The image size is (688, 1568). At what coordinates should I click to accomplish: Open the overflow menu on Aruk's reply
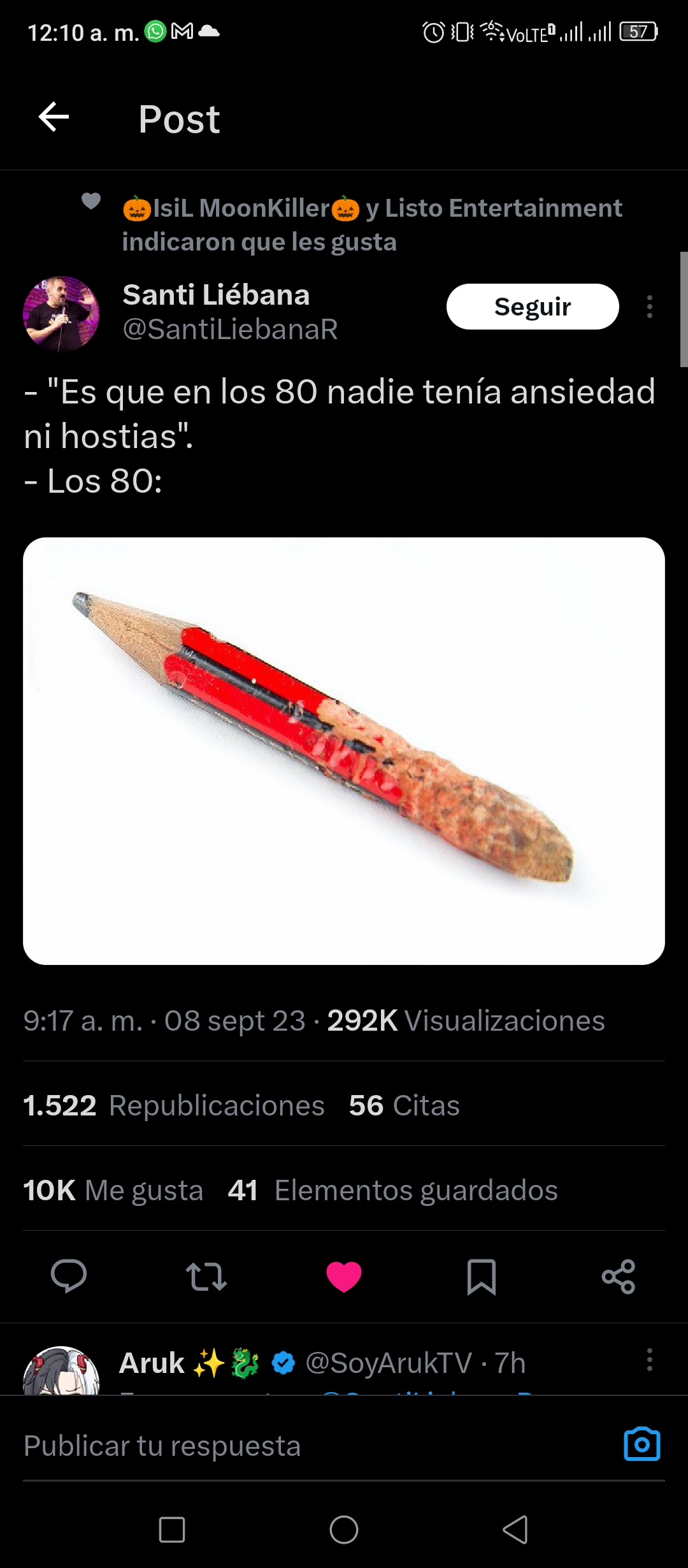(x=649, y=1360)
